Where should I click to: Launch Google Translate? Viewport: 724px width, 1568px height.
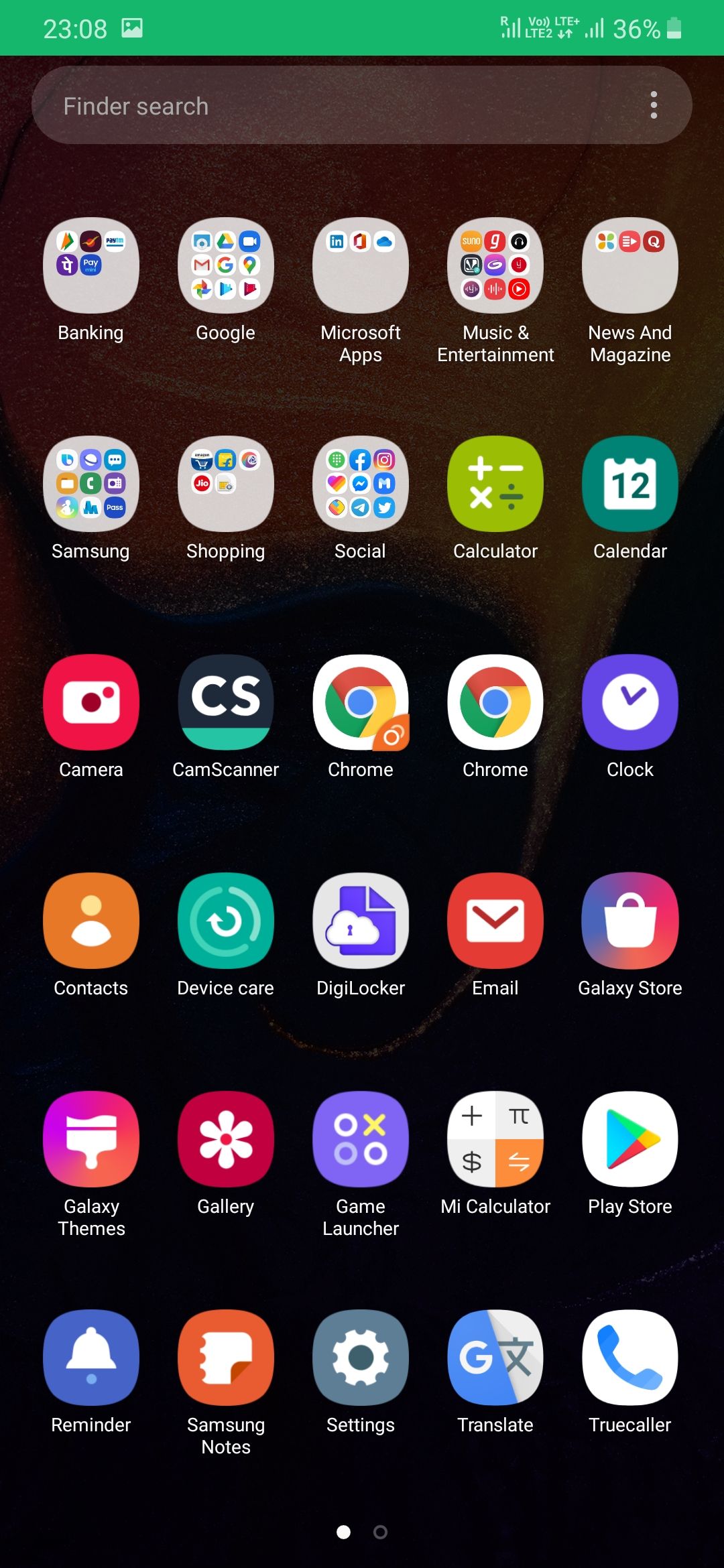[495, 1358]
